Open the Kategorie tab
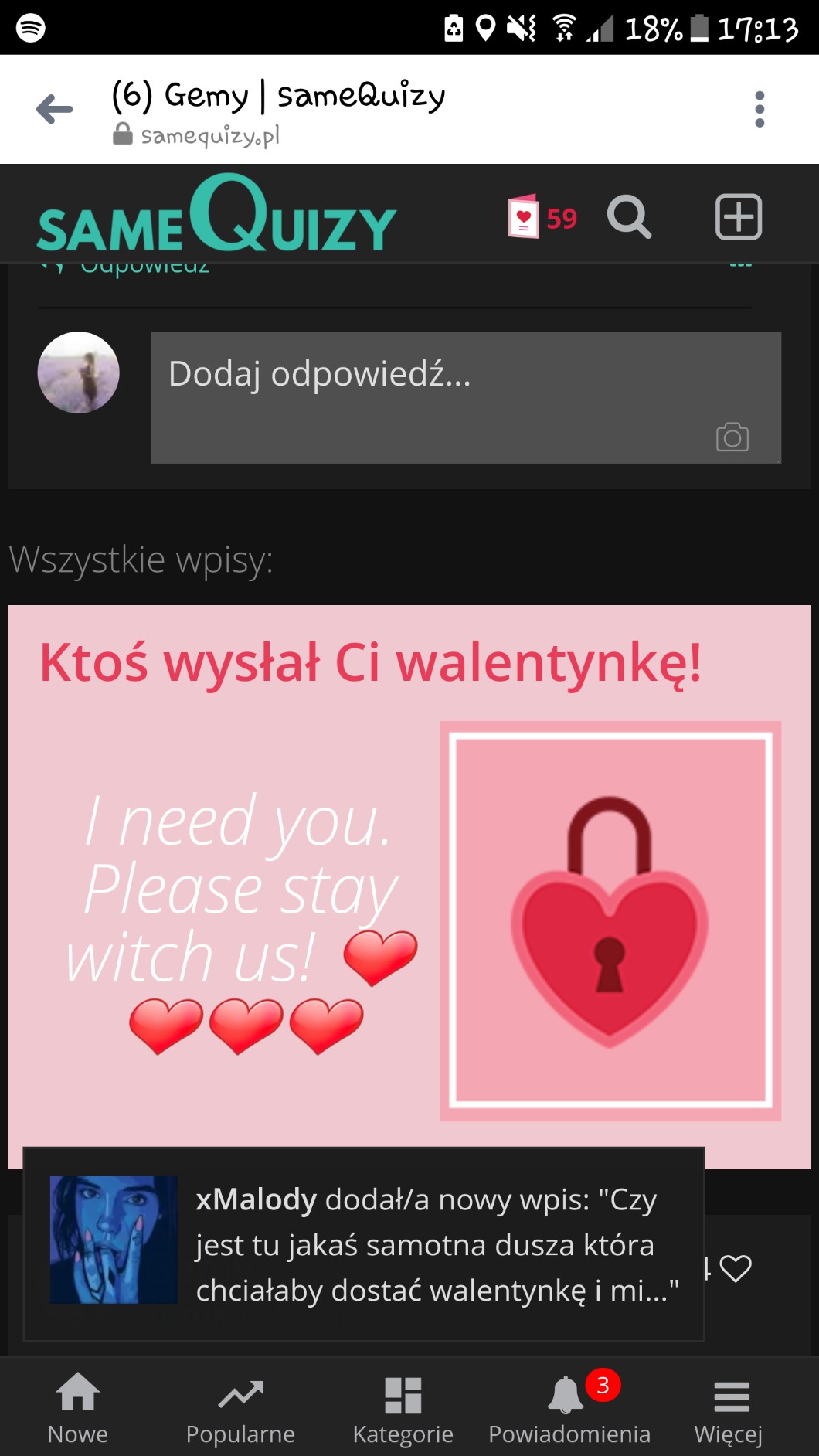 [x=403, y=1410]
